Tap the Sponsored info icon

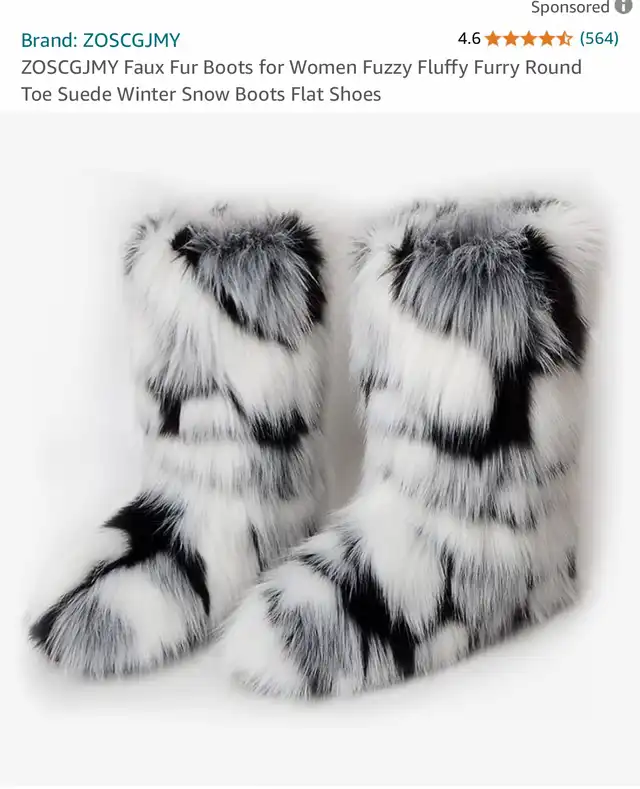tap(624, 7)
